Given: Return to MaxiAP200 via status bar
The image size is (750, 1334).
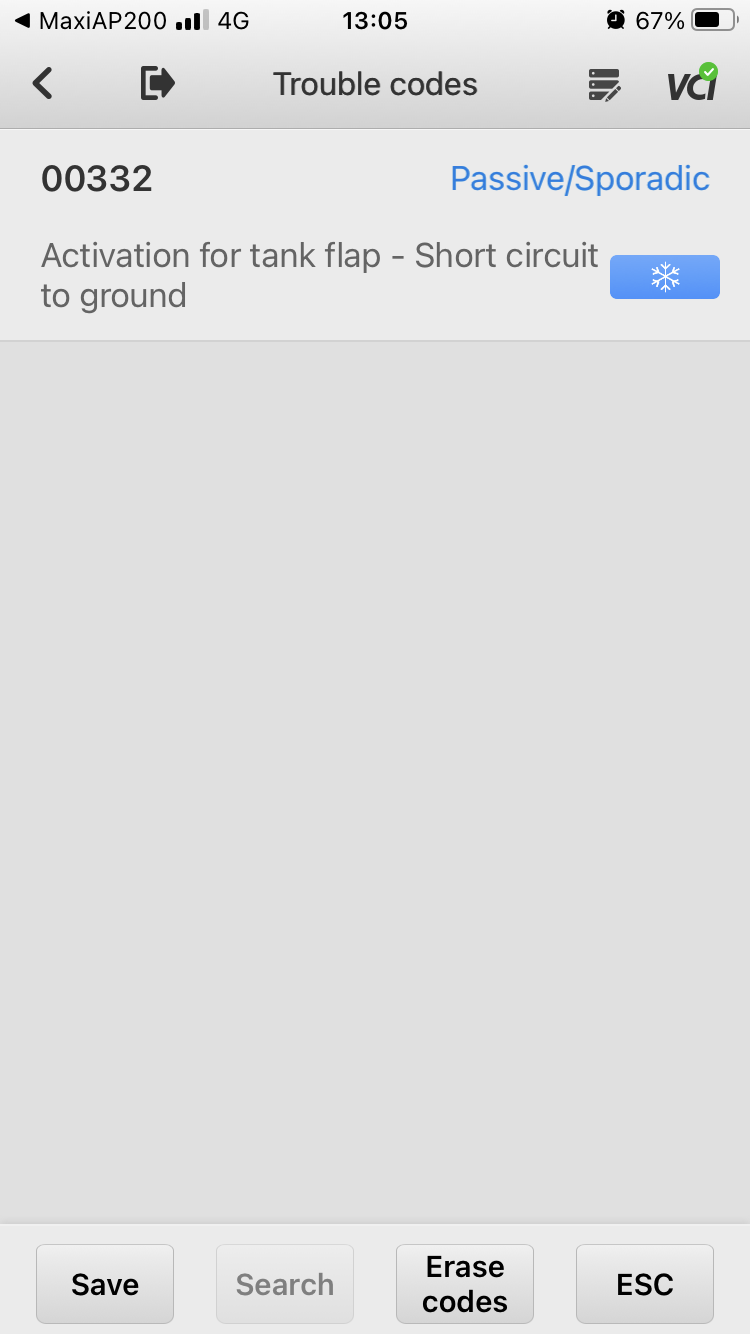Looking at the screenshot, I should 90,20.
